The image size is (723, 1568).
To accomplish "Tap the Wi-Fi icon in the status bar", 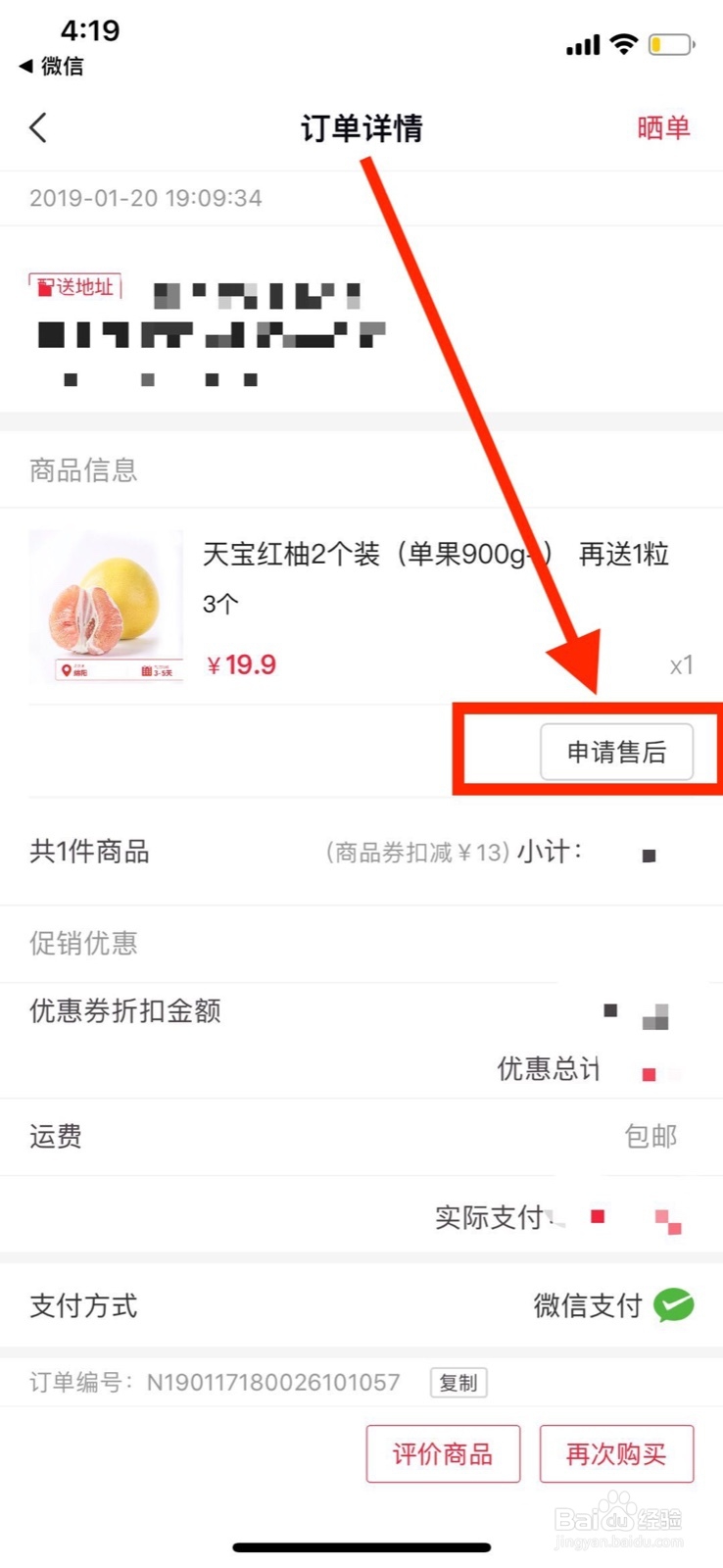I will point(623,43).
